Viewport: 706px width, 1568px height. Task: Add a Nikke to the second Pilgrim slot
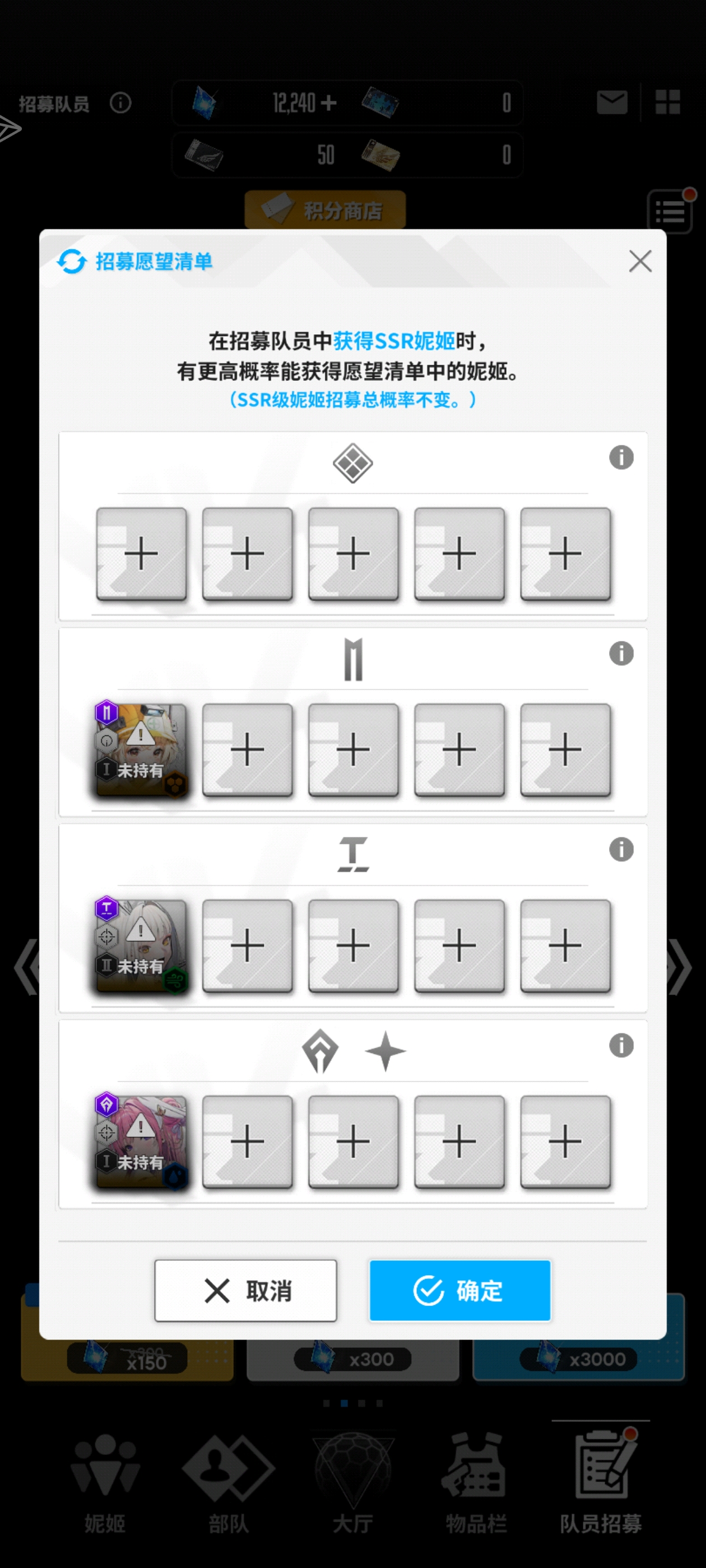point(247,1141)
